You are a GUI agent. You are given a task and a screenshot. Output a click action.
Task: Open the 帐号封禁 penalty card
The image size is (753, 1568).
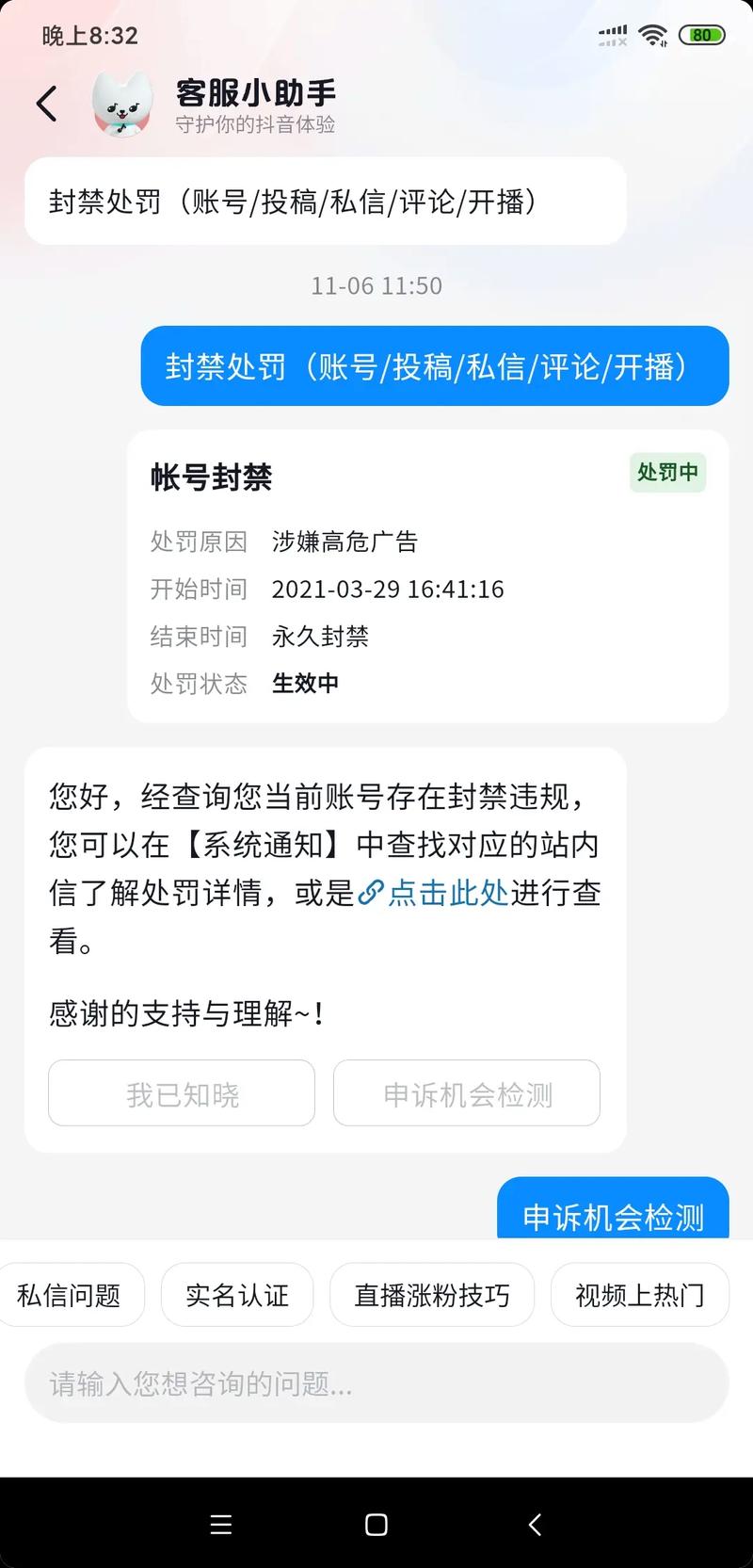(x=427, y=576)
